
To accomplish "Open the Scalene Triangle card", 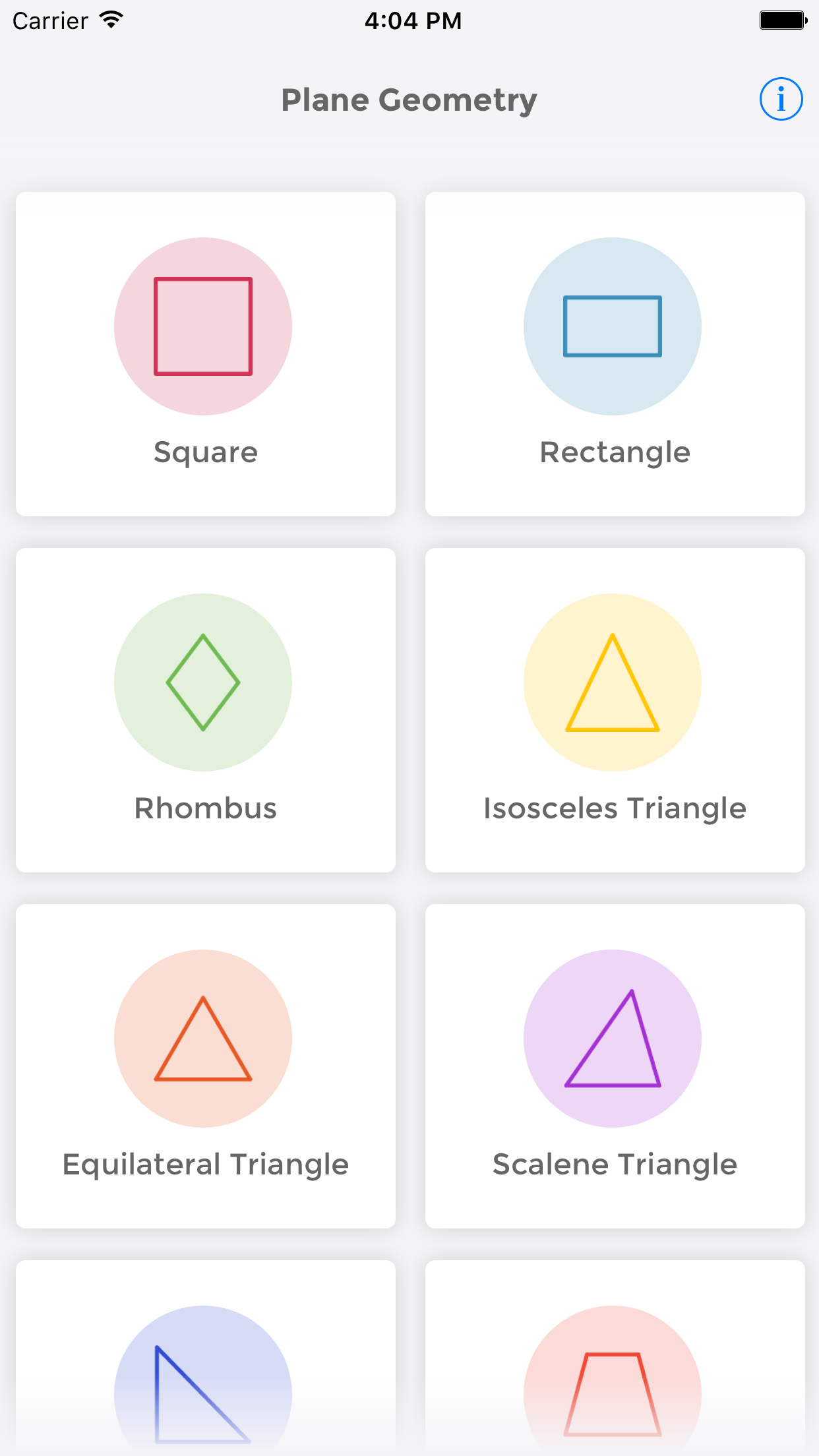I will [x=615, y=1065].
